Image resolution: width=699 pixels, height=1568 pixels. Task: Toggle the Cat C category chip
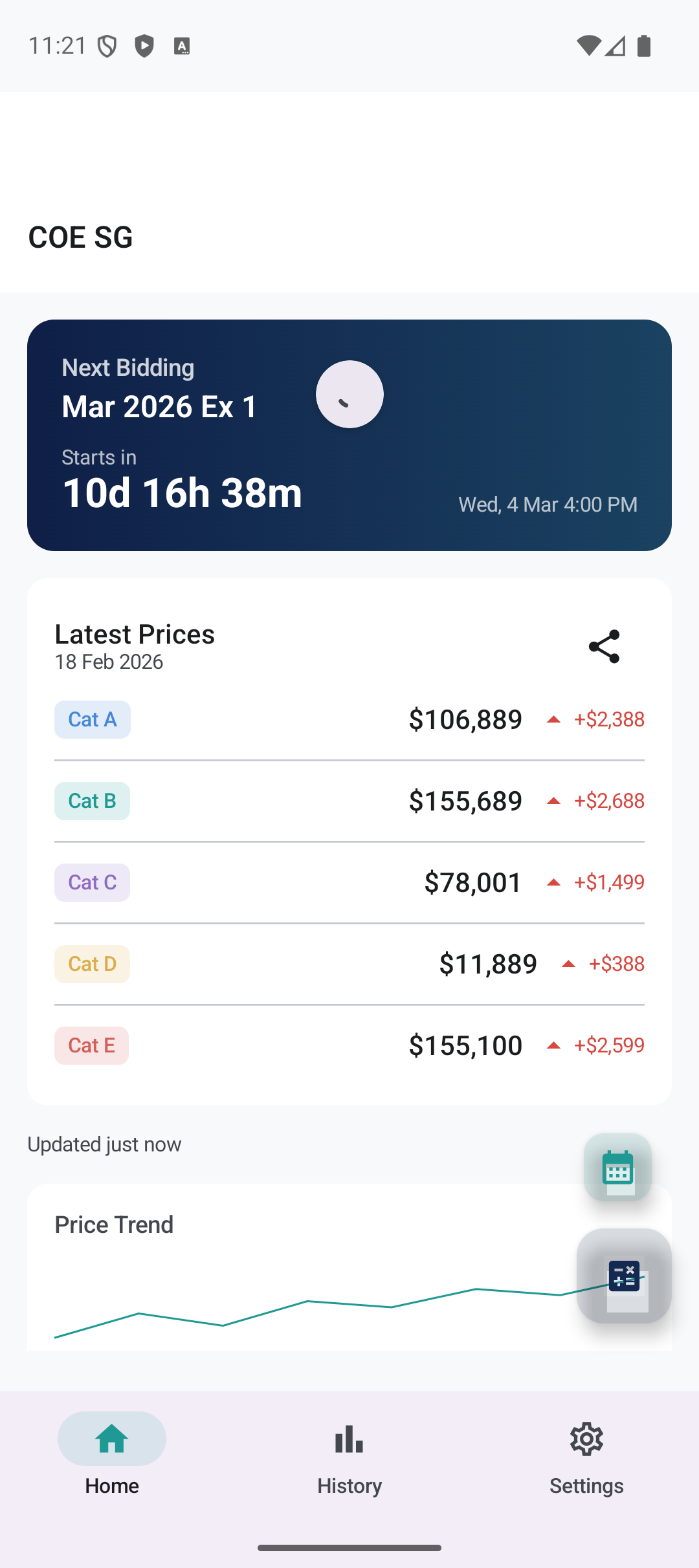click(x=92, y=882)
